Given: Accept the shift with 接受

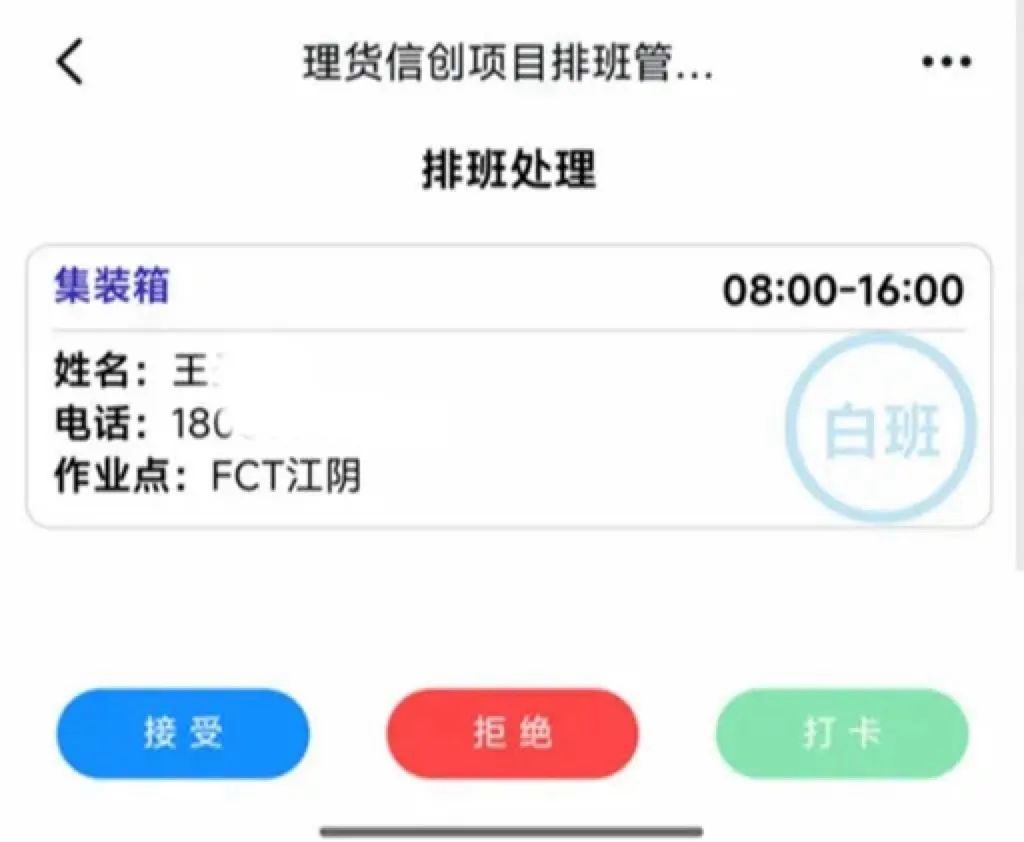Looking at the screenshot, I should coord(182,734).
